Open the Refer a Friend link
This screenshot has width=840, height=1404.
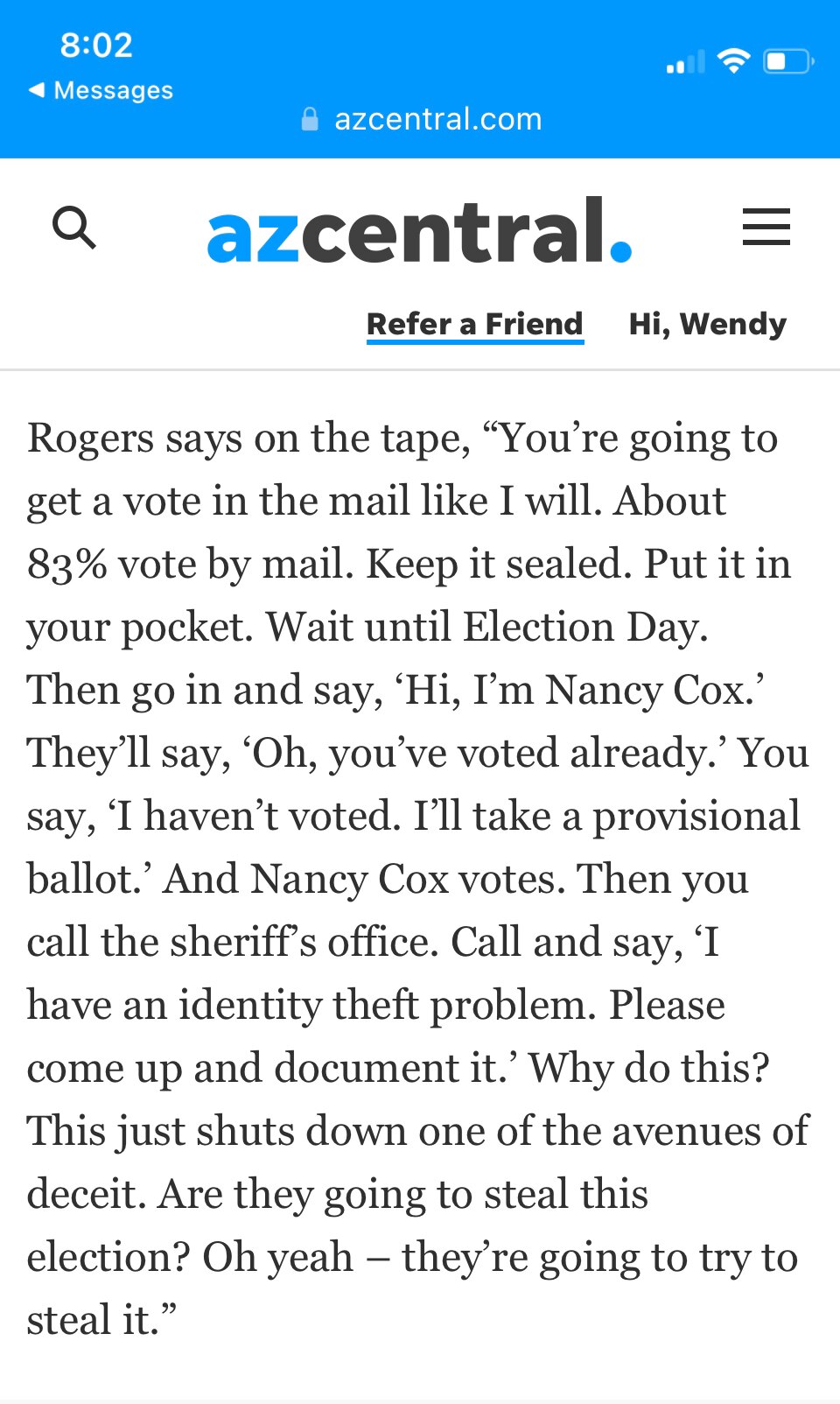(x=474, y=324)
